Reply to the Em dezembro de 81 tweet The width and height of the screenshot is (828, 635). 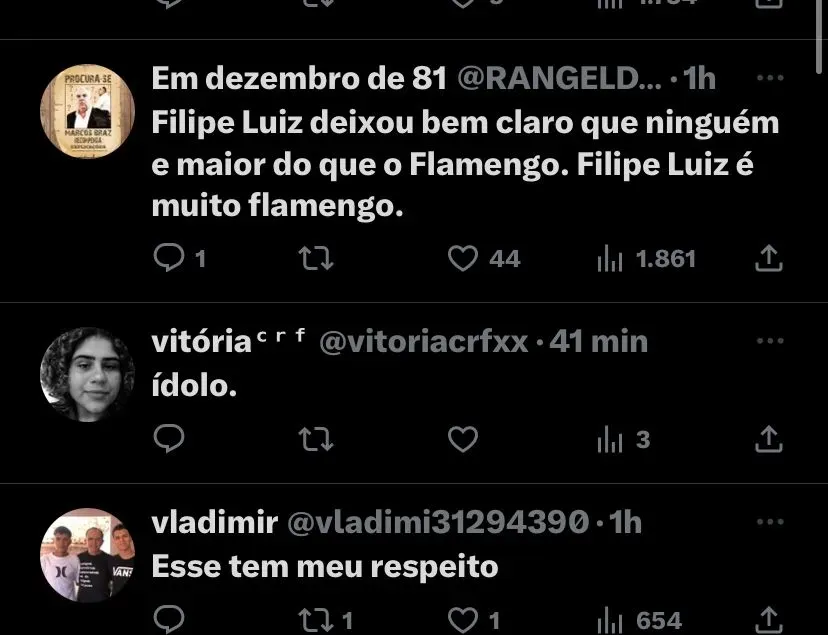168,259
